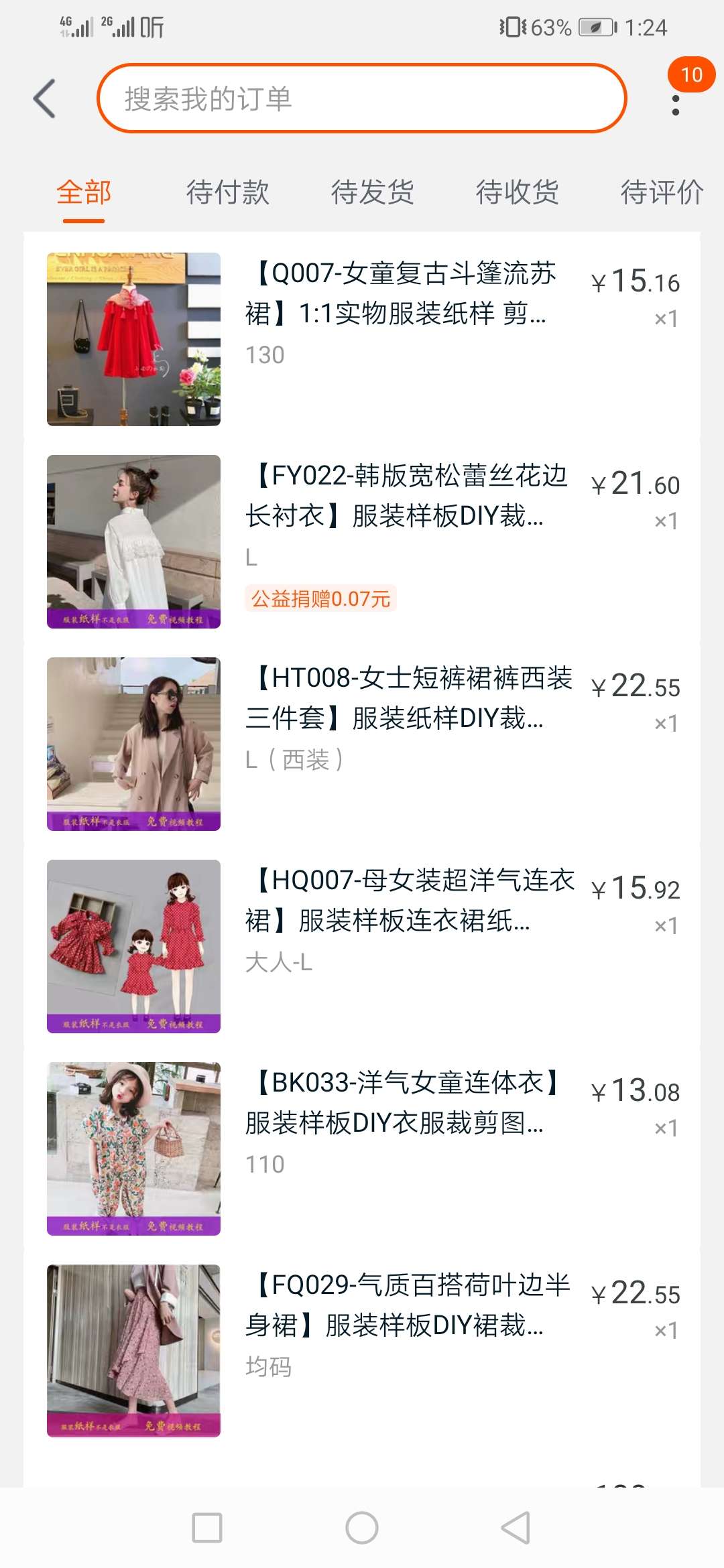
Task: Switch to the 待发货 tab
Action: 373,192
